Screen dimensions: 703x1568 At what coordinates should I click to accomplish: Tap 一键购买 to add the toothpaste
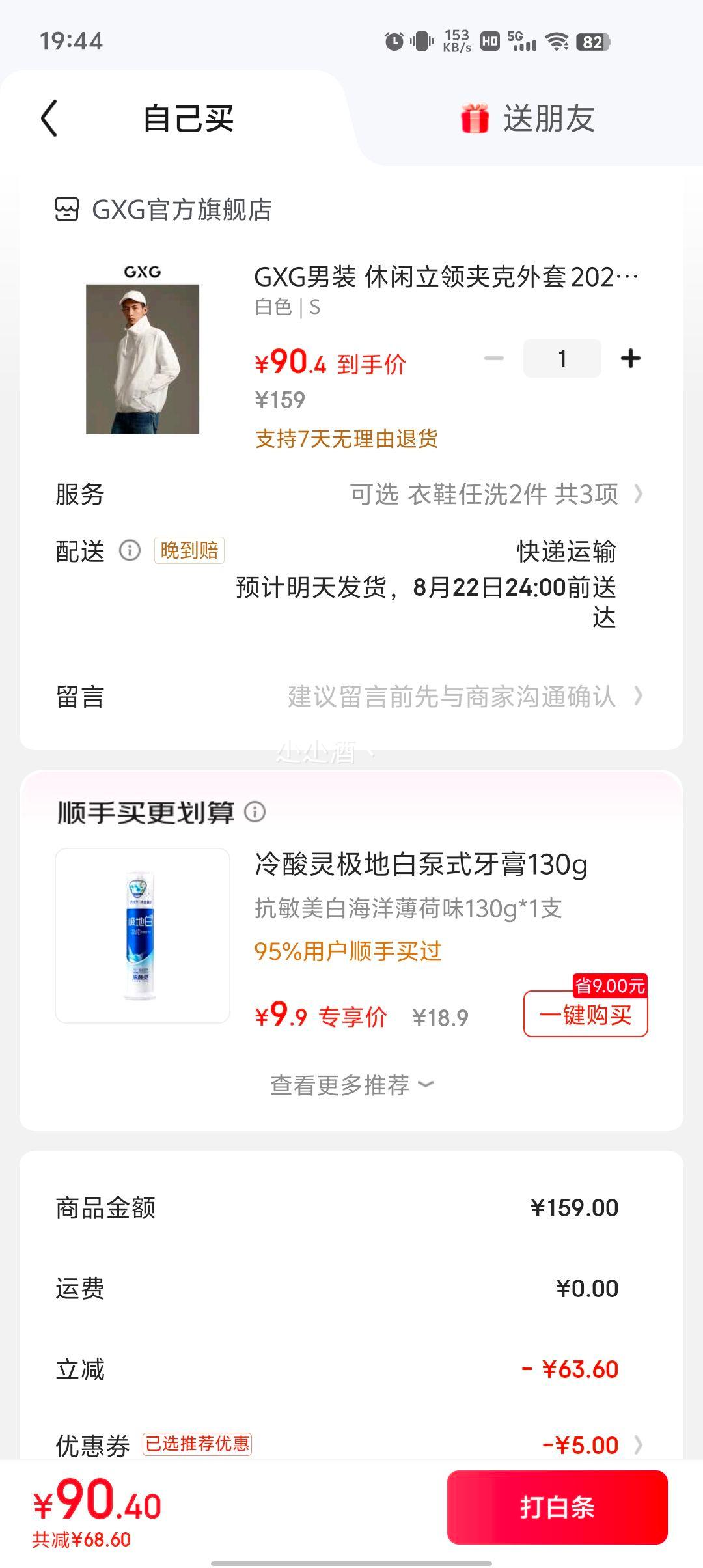click(586, 1015)
